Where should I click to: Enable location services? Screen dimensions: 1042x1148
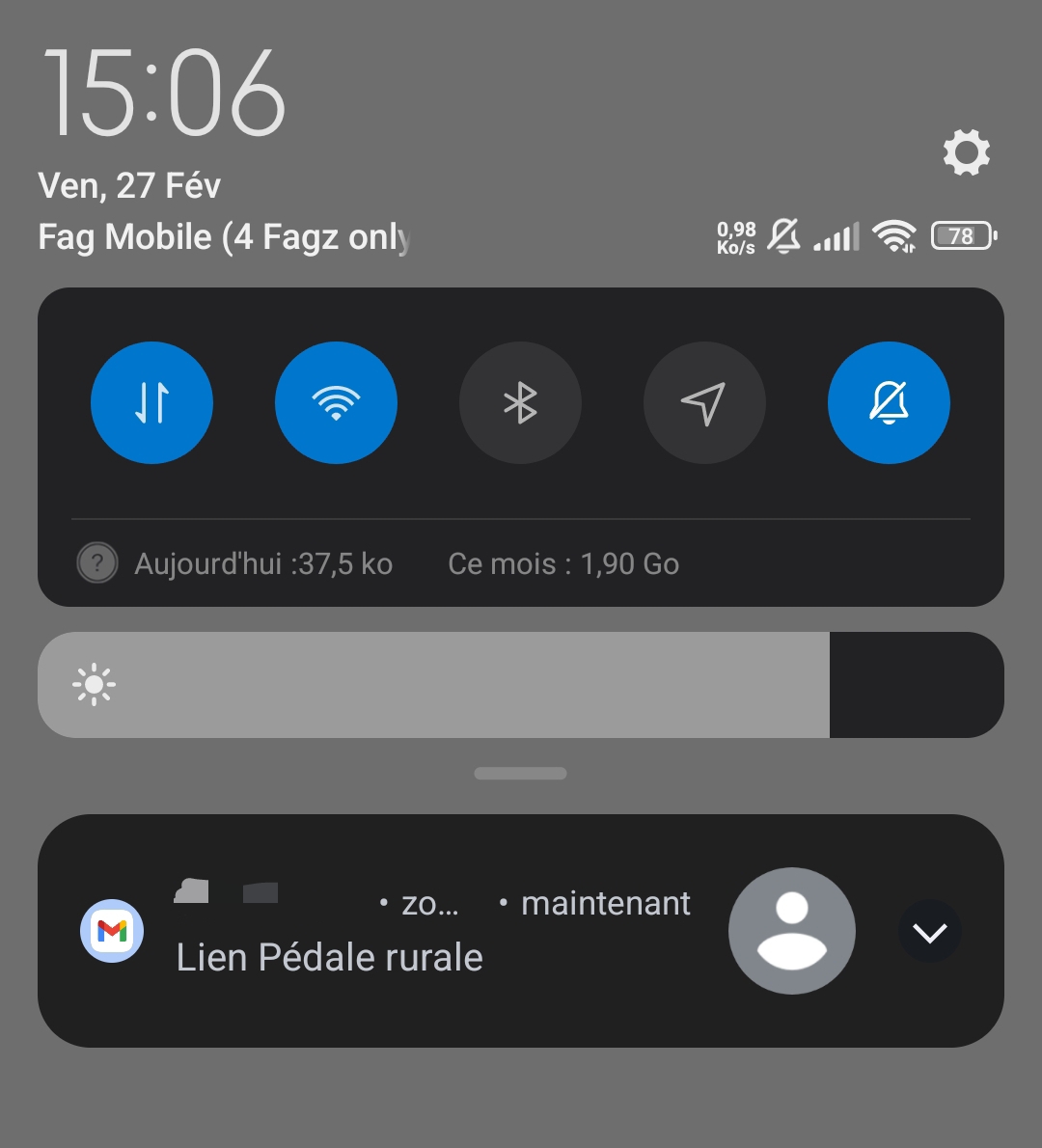pos(704,403)
